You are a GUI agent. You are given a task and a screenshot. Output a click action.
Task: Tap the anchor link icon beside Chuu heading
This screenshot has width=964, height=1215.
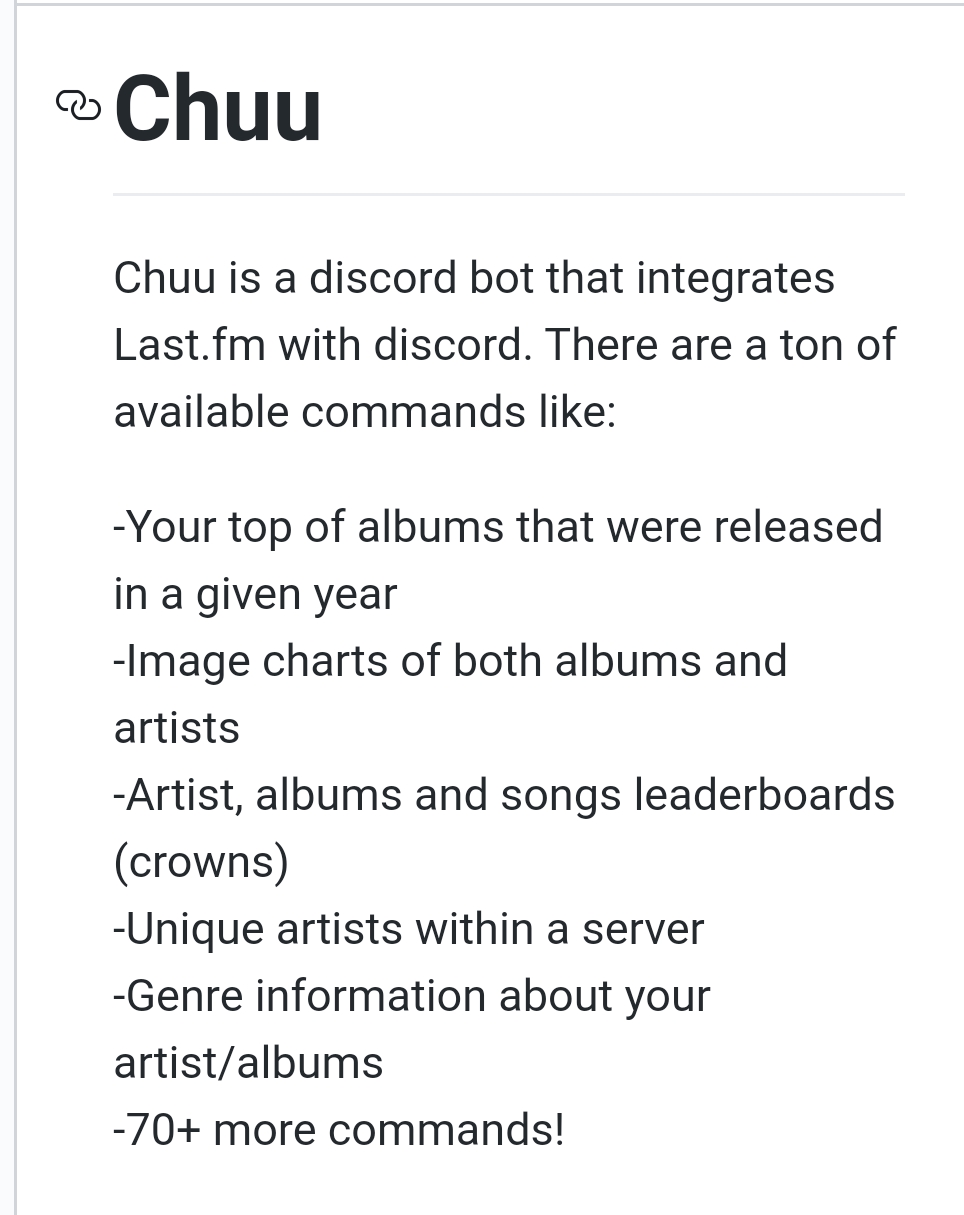[78, 105]
